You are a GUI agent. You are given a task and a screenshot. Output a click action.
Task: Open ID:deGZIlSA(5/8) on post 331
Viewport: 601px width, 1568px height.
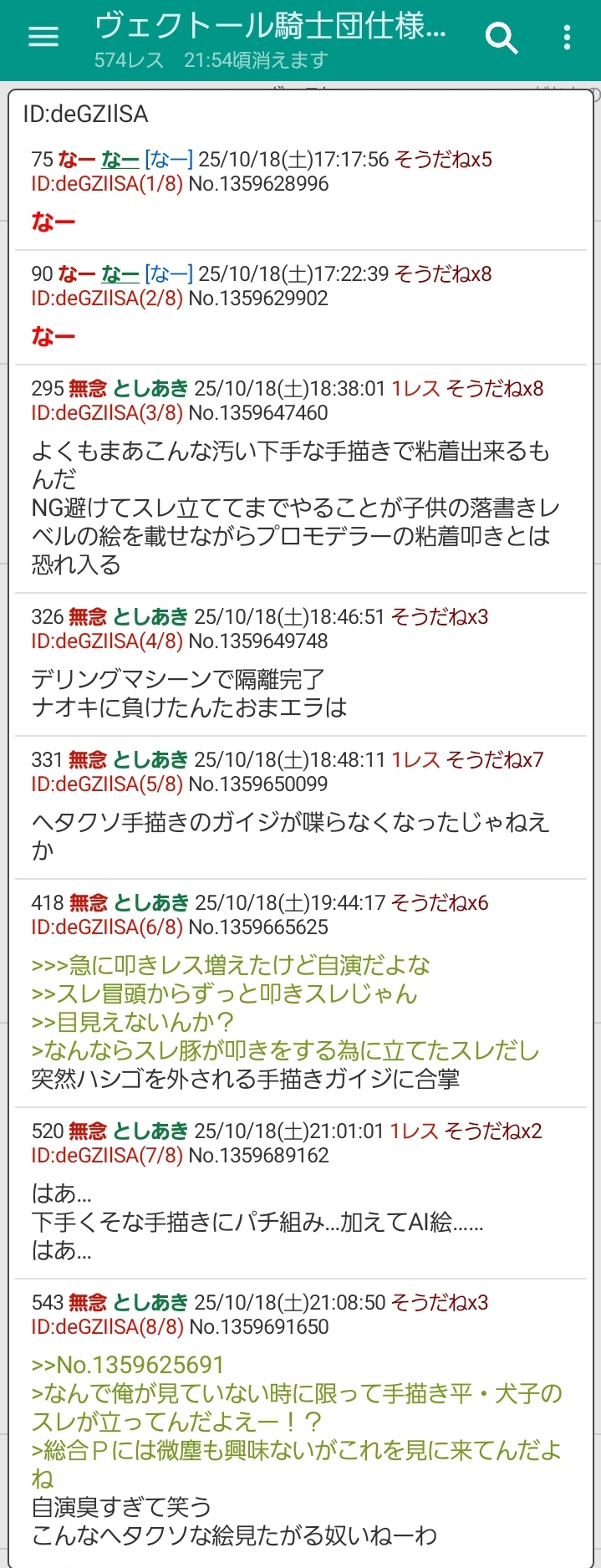[x=106, y=784]
